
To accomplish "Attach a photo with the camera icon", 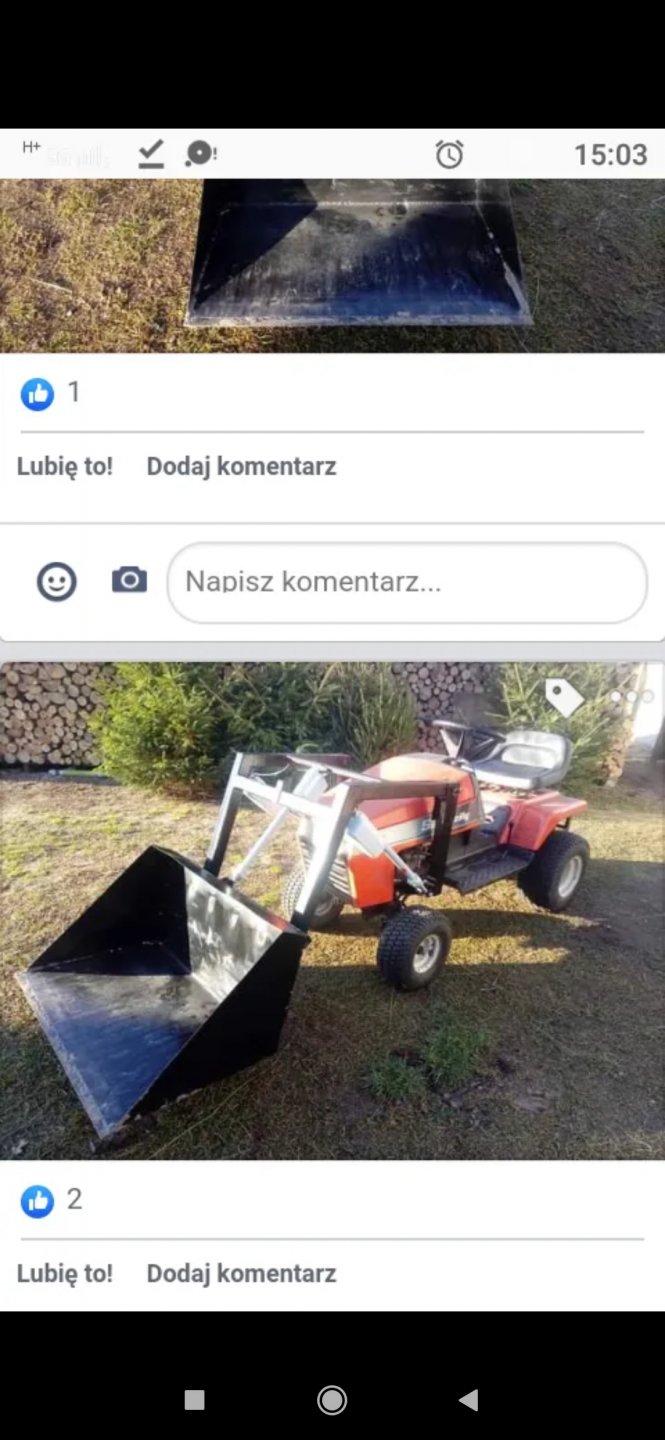I will [129, 580].
